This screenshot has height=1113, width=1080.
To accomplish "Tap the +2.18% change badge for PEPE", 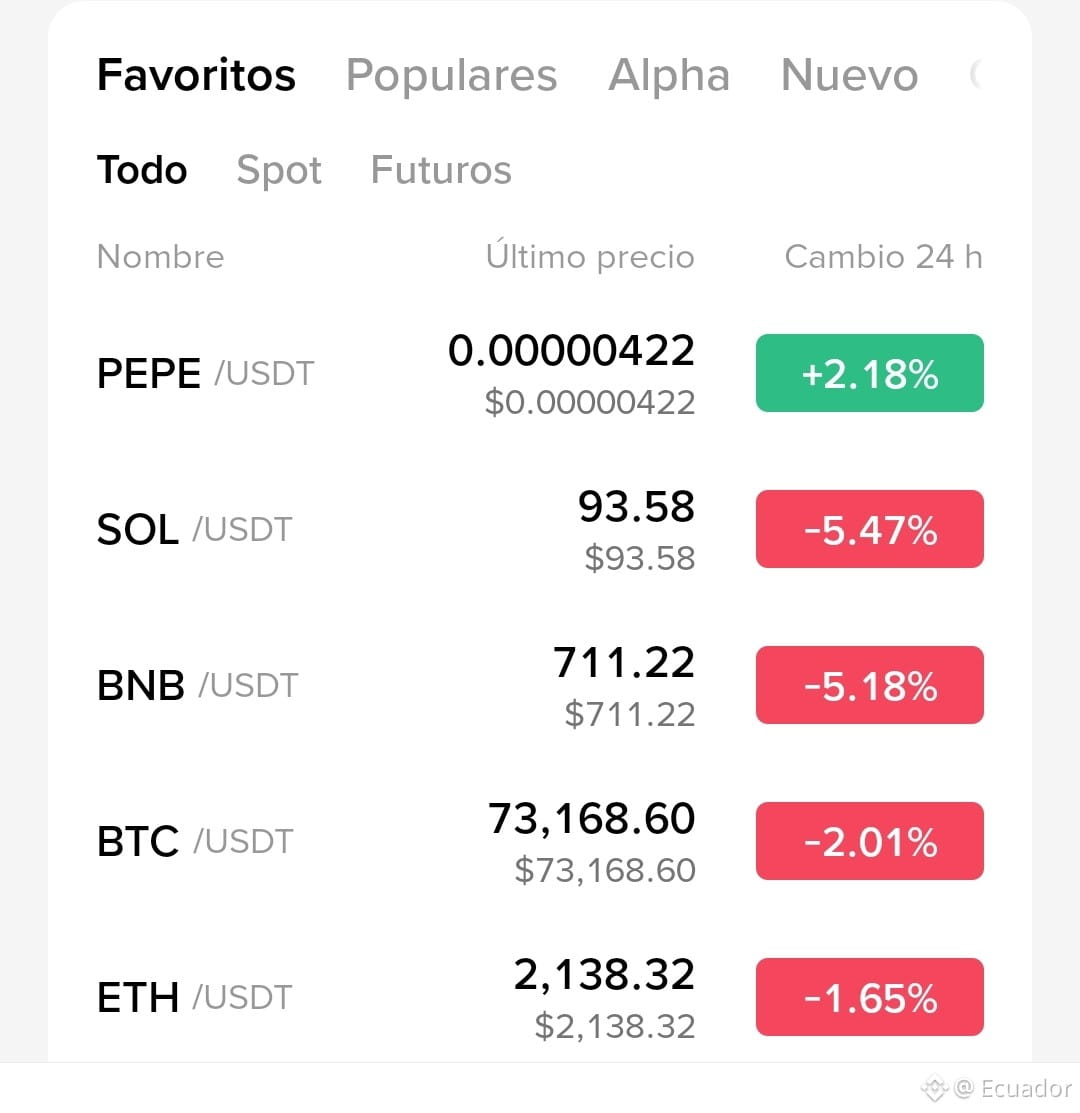I will pos(870,373).
